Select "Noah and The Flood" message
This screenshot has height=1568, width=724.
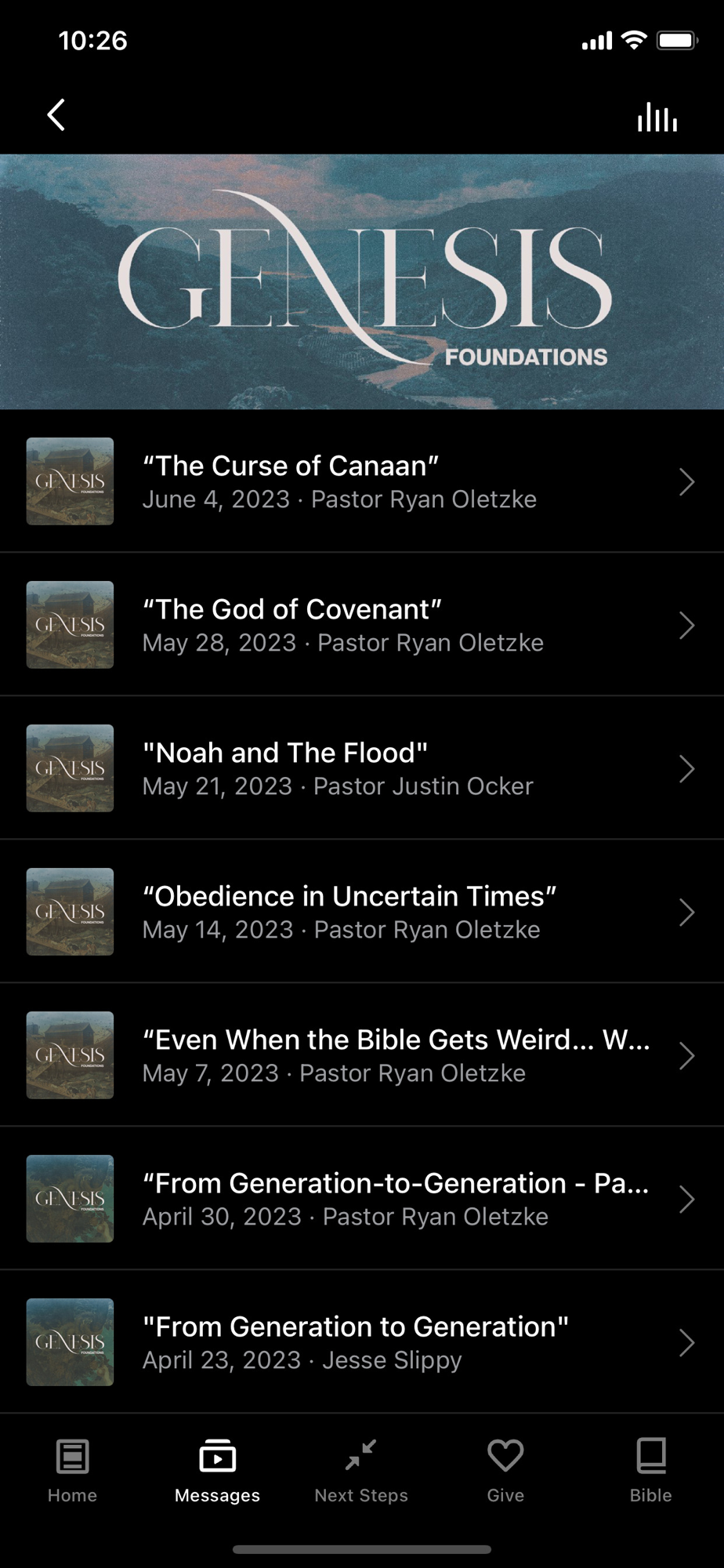click(x=360, y=768)
